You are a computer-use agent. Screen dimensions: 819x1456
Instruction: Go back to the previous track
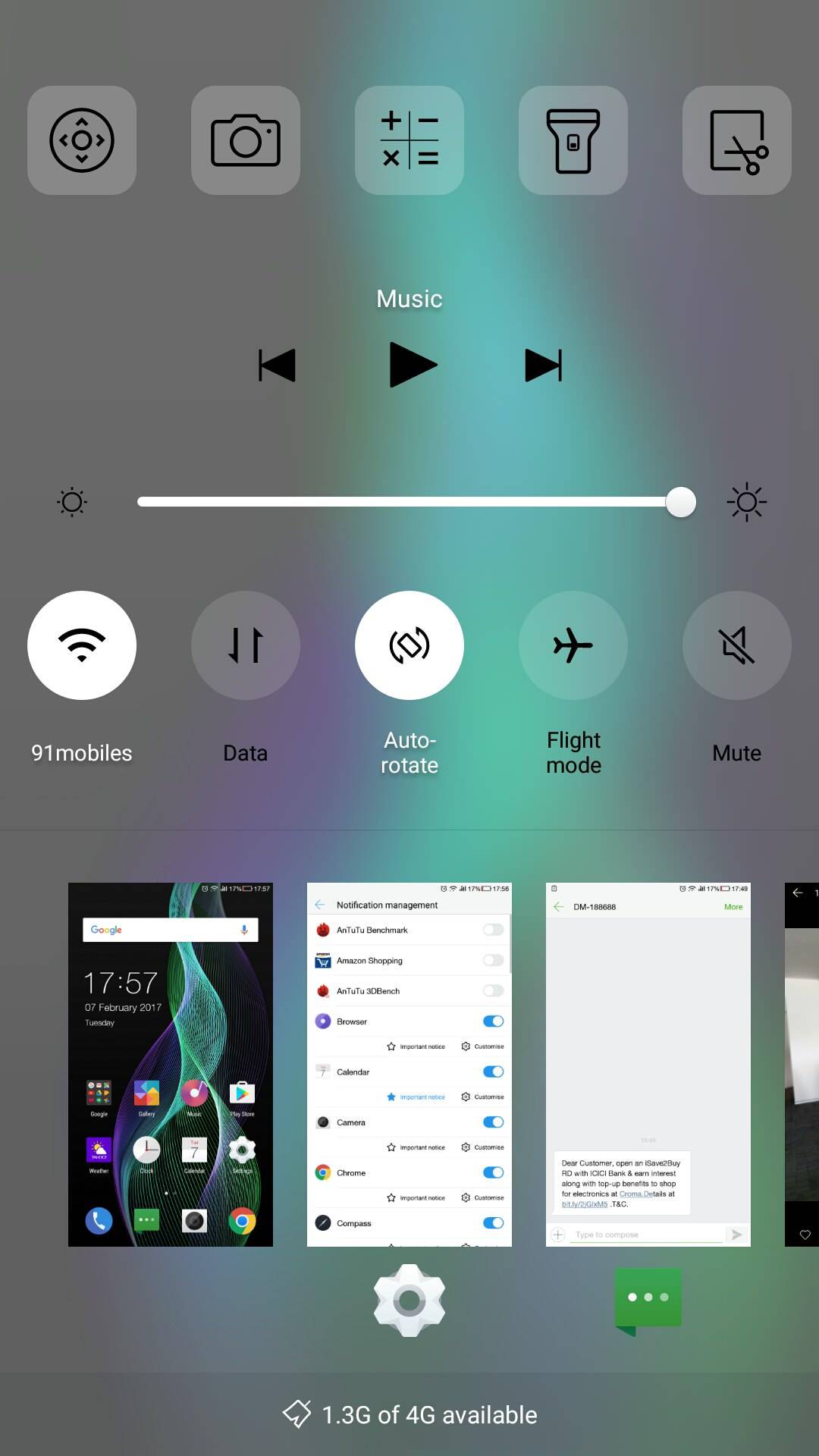tap(278, 365)
